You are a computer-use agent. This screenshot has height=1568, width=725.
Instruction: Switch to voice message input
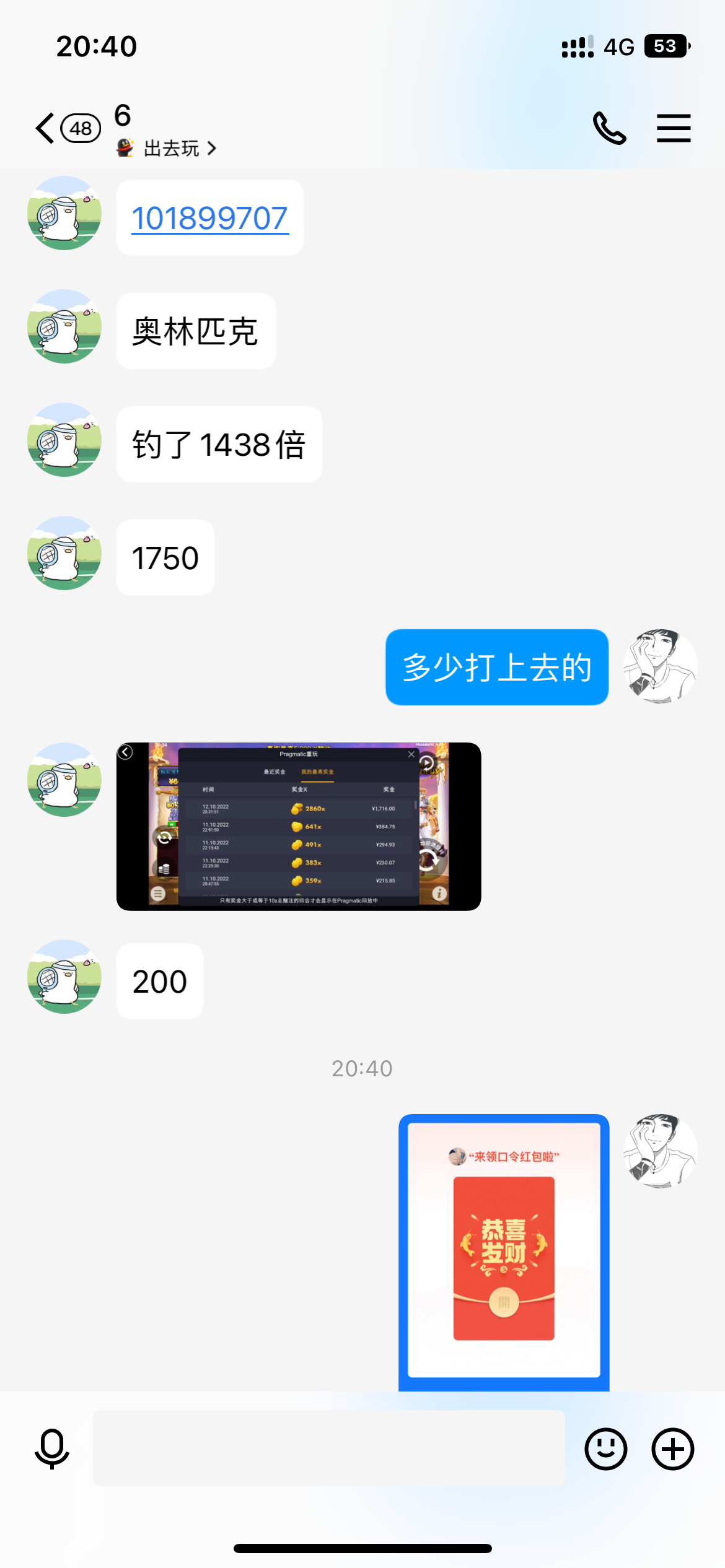coord(52,1448)
